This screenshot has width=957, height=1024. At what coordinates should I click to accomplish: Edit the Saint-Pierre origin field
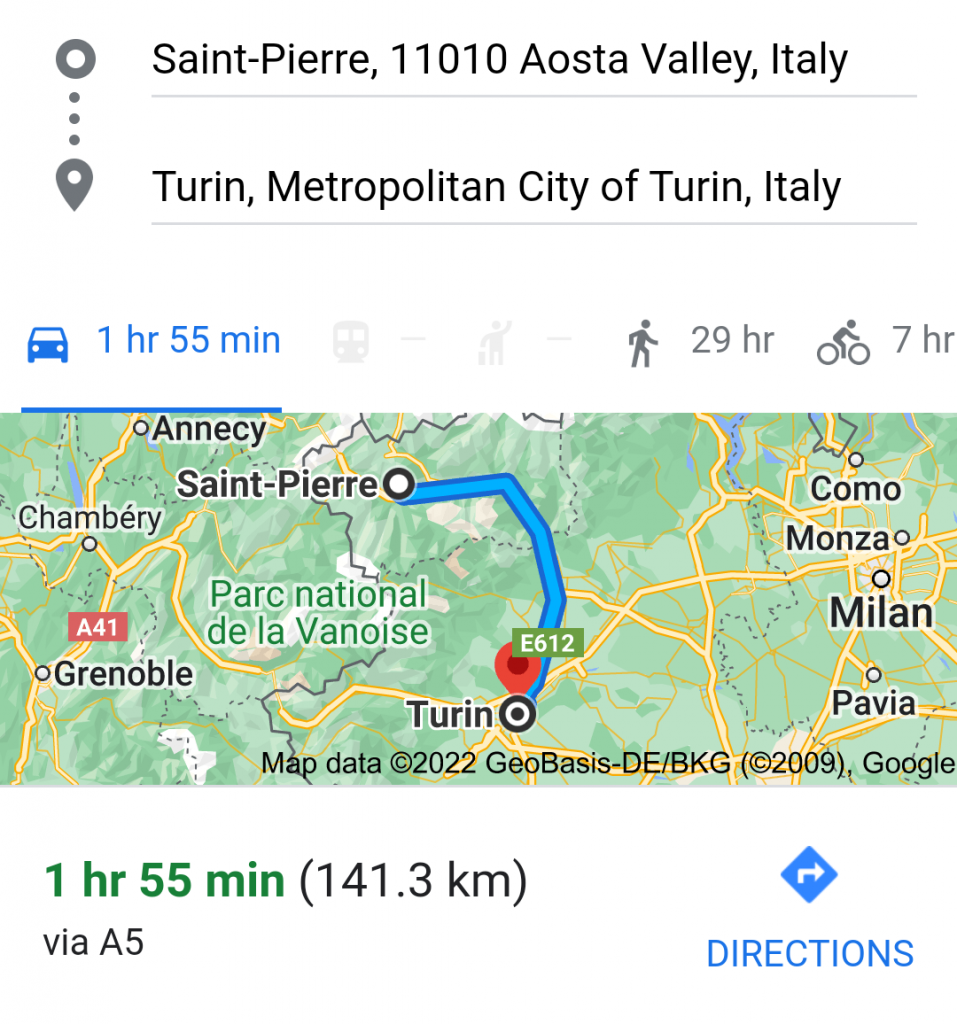pos(532,61)
